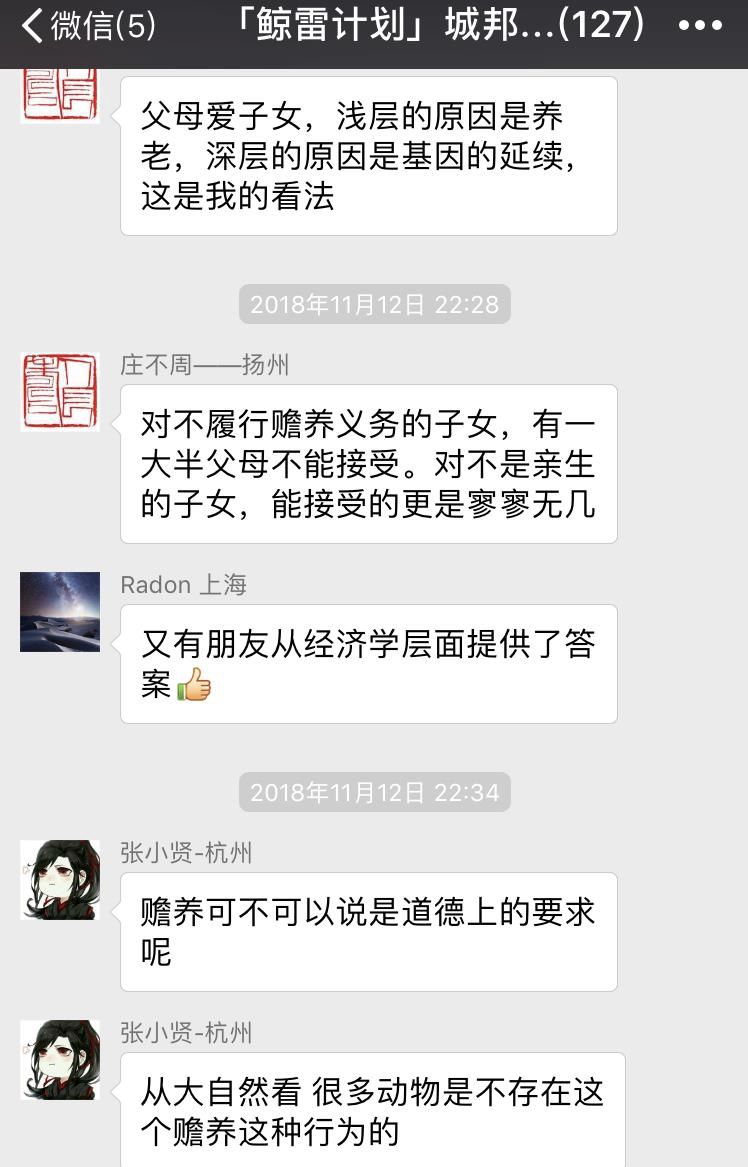The height and width of the screenshot is (1167, 748).
Task: Tap 张小贤's avatar next to 道德上的要求 message
Action: pyautogui.click(x=60, y=880)
